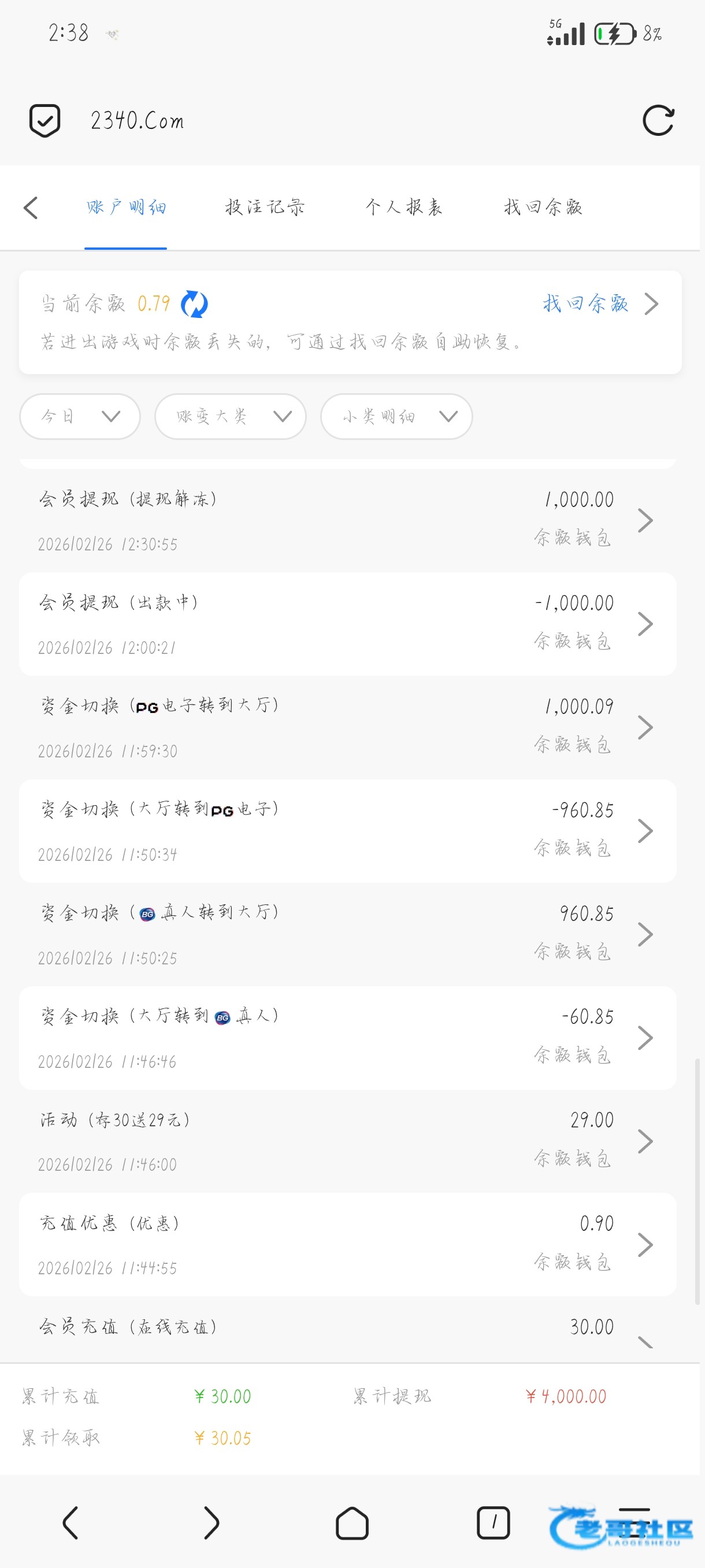The width and height of the screenshot is (705, 1568).
Task: Open the 账变大类 filter dropdown
Action: (230, 416)
